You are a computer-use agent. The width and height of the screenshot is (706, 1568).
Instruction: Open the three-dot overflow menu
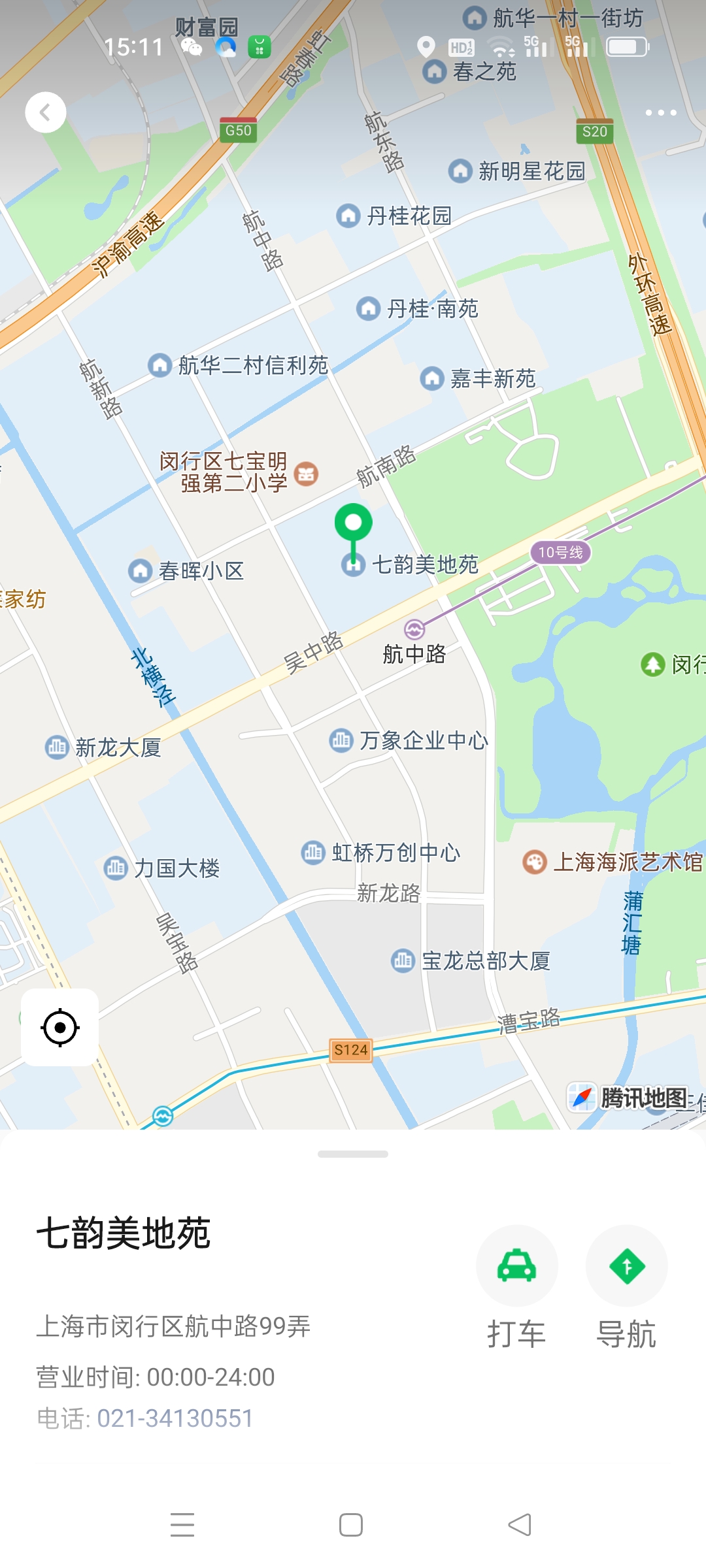660,113
